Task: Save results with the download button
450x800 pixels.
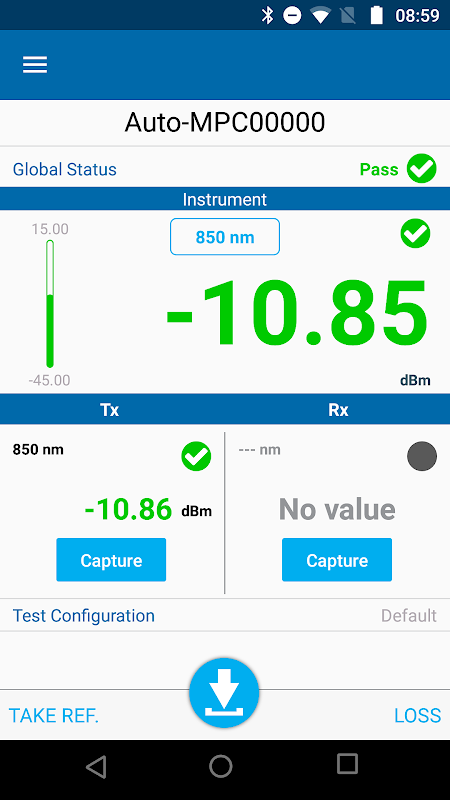Action: click(224, 693)
